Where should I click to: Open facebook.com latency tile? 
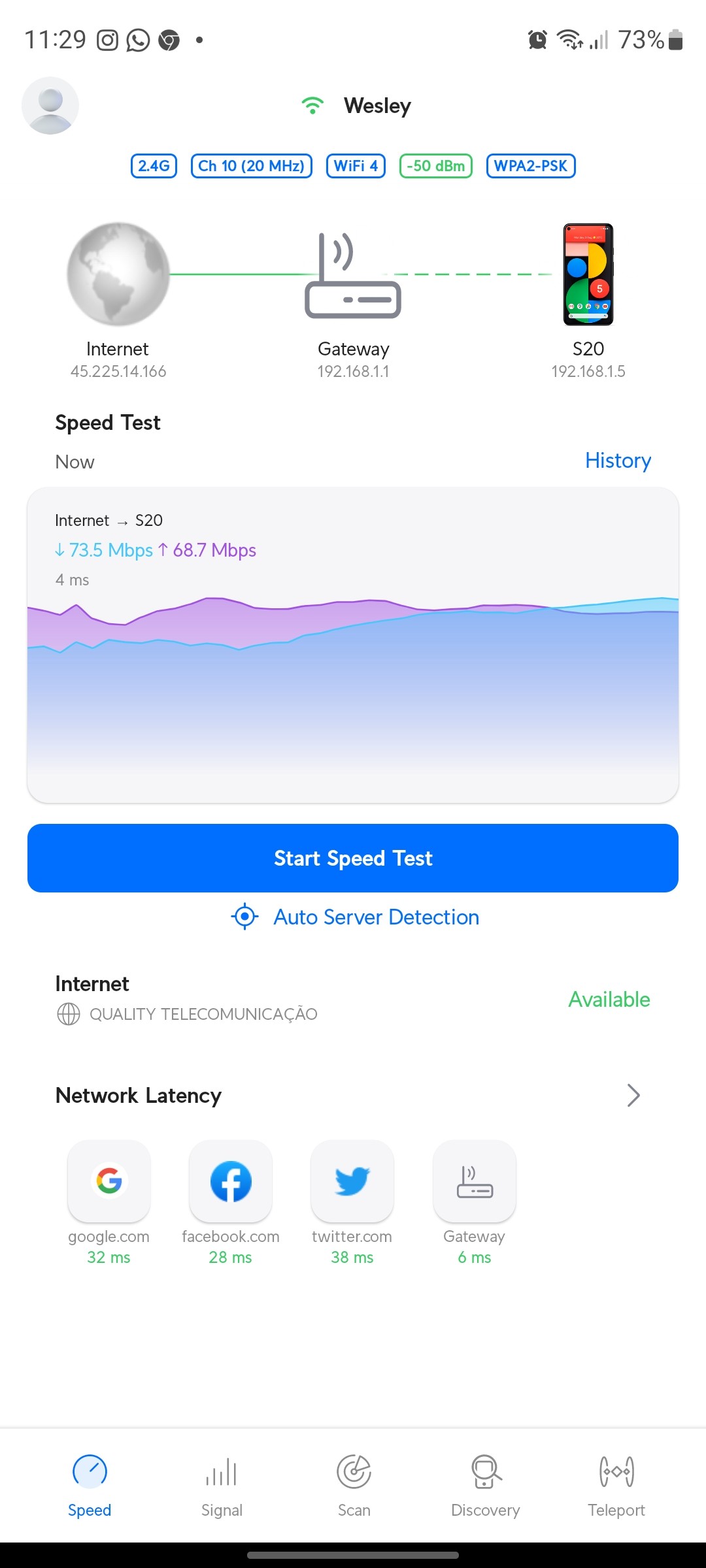[x=231, y=1181]
